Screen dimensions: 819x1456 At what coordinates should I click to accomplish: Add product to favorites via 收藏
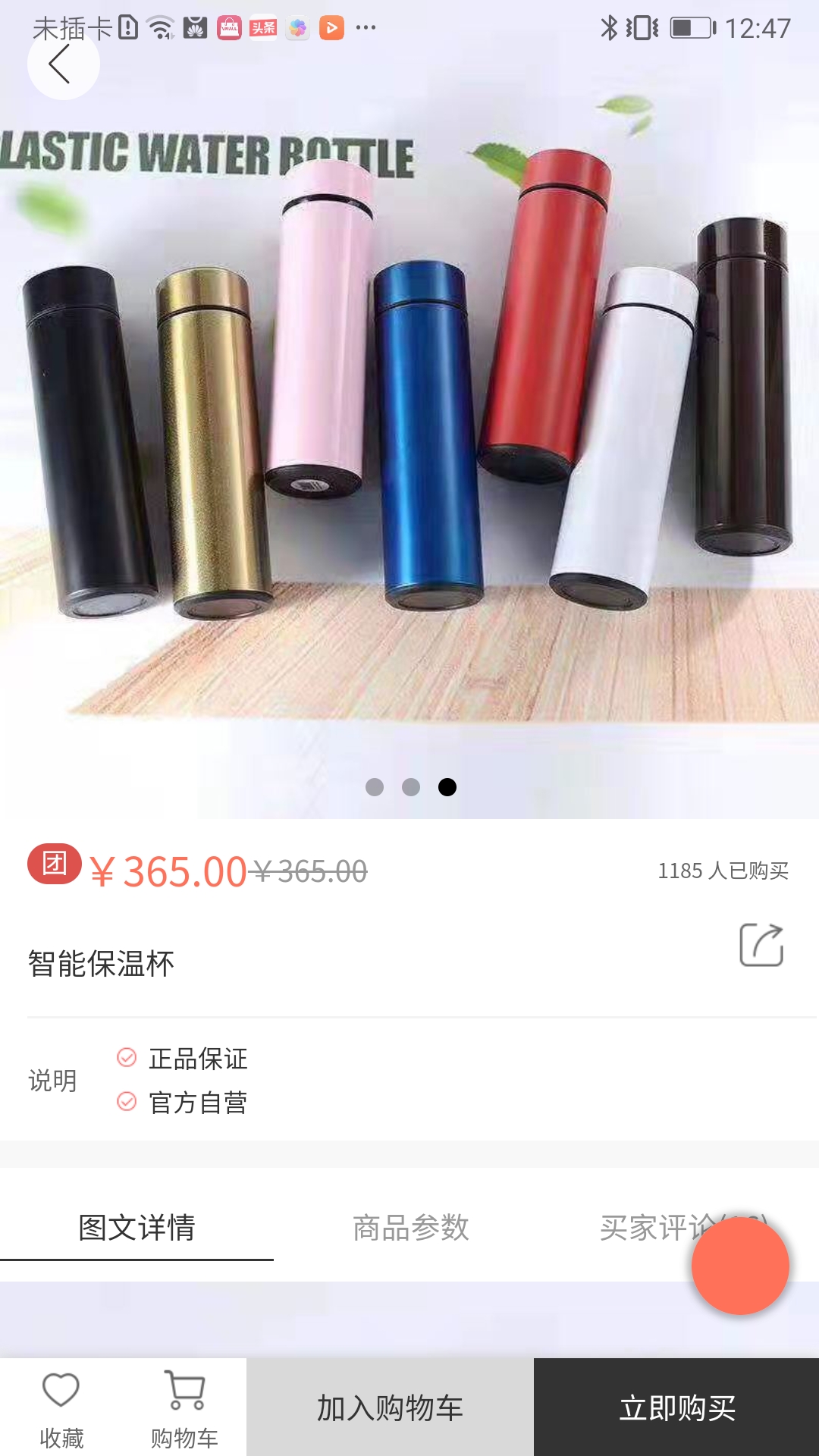click(61, 1409)
